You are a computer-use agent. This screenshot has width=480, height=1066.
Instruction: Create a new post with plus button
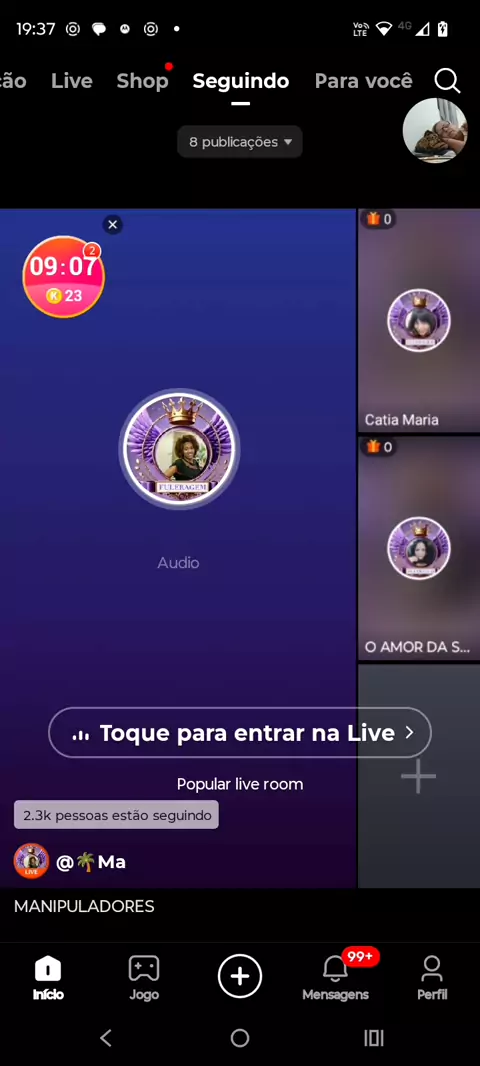point(239,976)
